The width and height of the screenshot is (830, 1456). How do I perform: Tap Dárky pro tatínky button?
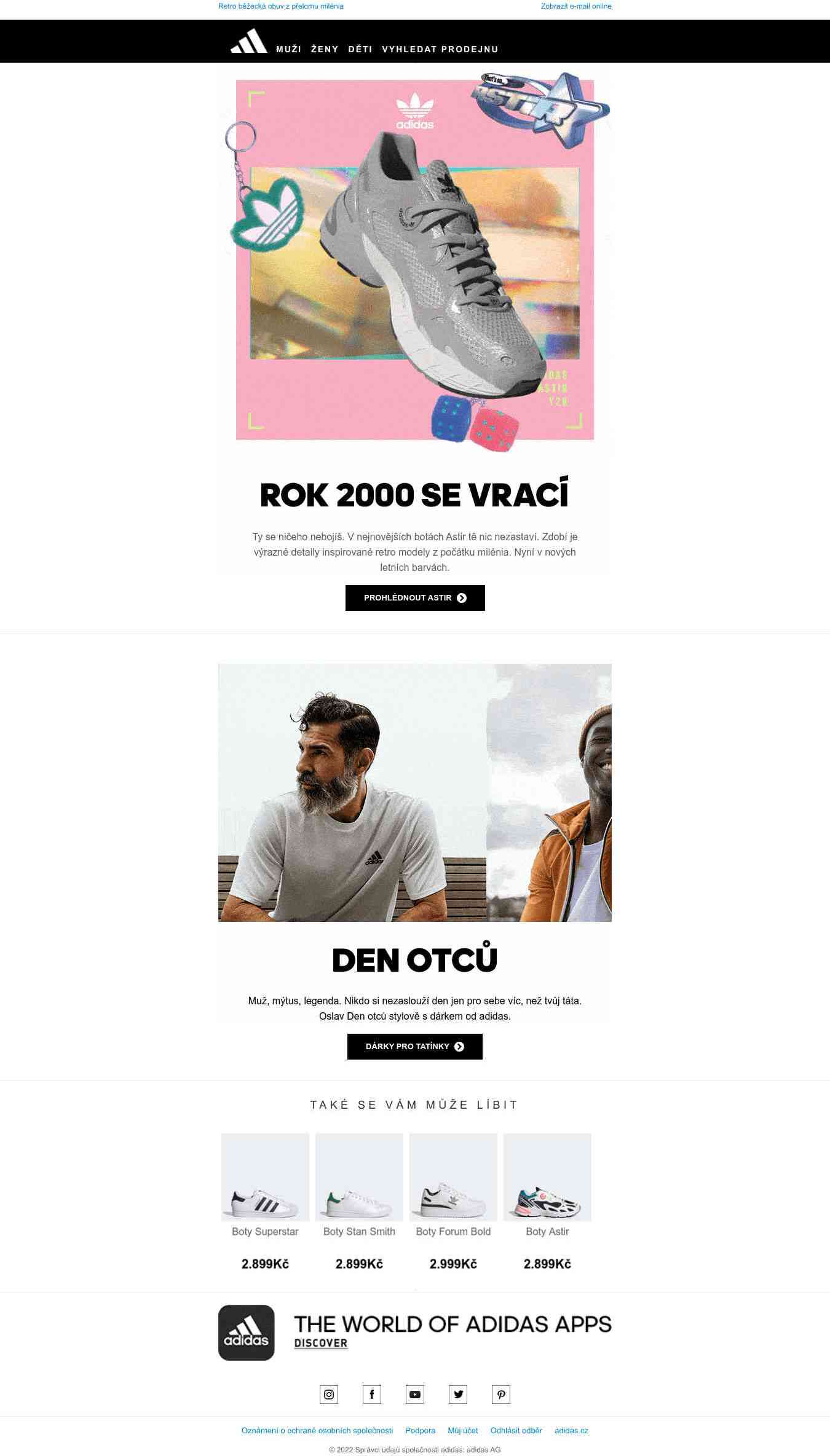click(415, 1046)
